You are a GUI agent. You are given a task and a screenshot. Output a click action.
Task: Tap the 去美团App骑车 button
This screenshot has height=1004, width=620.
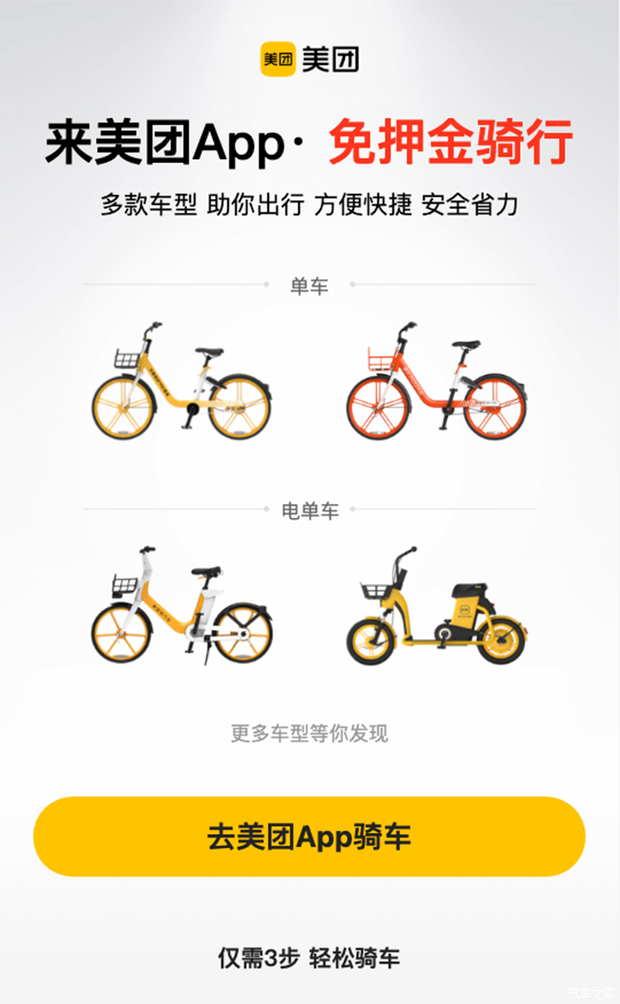(x=309, y=836)
